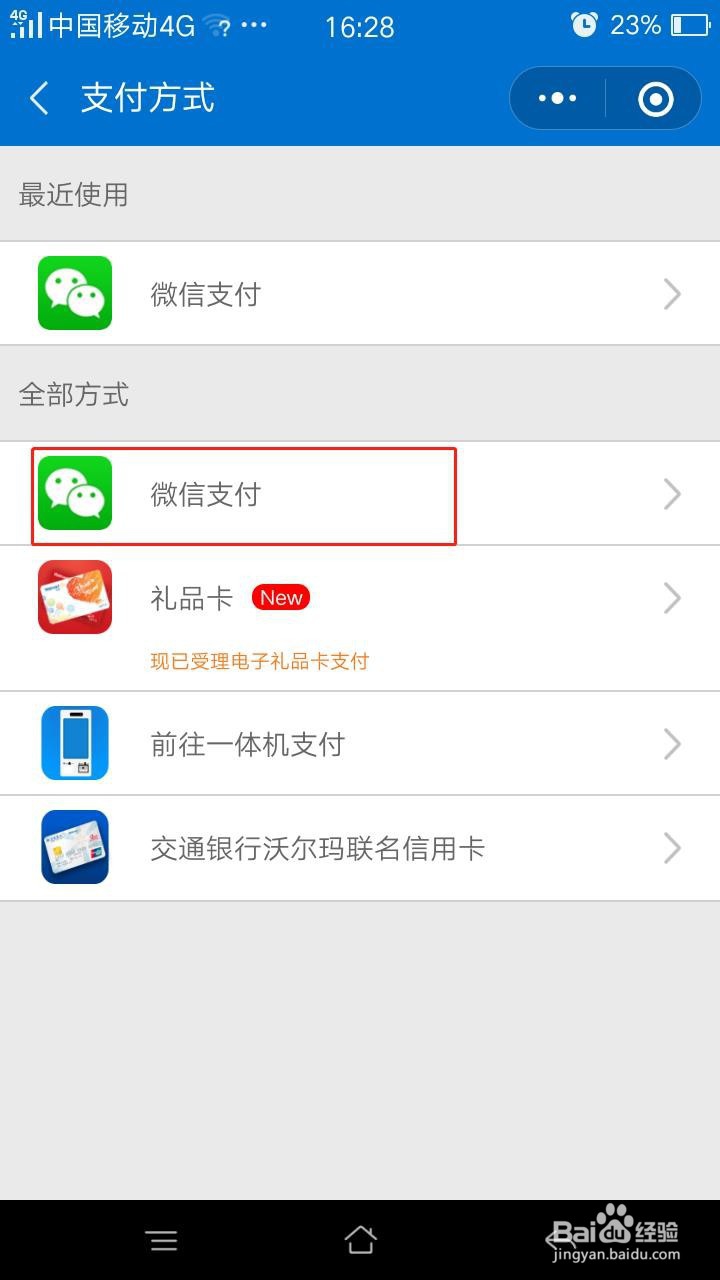Image resolution: width=720 pixels, height=1280 pixels.
Task: Tap the New badge beside 礼品卡
Action: [281, 597]
